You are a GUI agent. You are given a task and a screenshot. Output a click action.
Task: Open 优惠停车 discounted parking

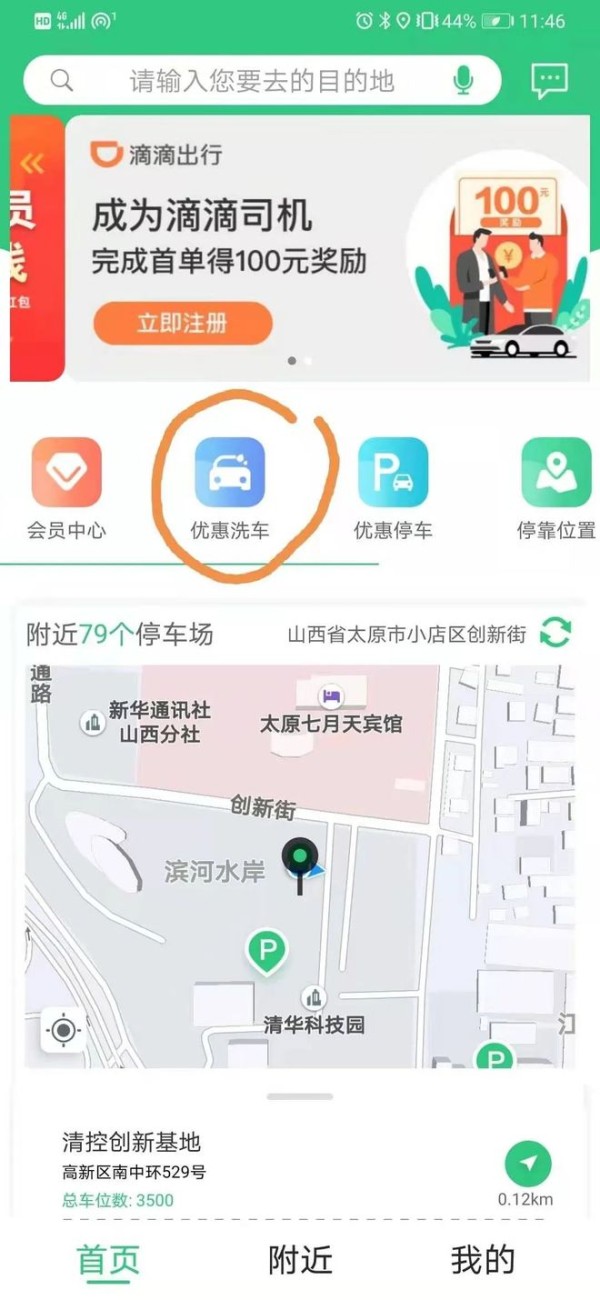[x=393, y=473]
